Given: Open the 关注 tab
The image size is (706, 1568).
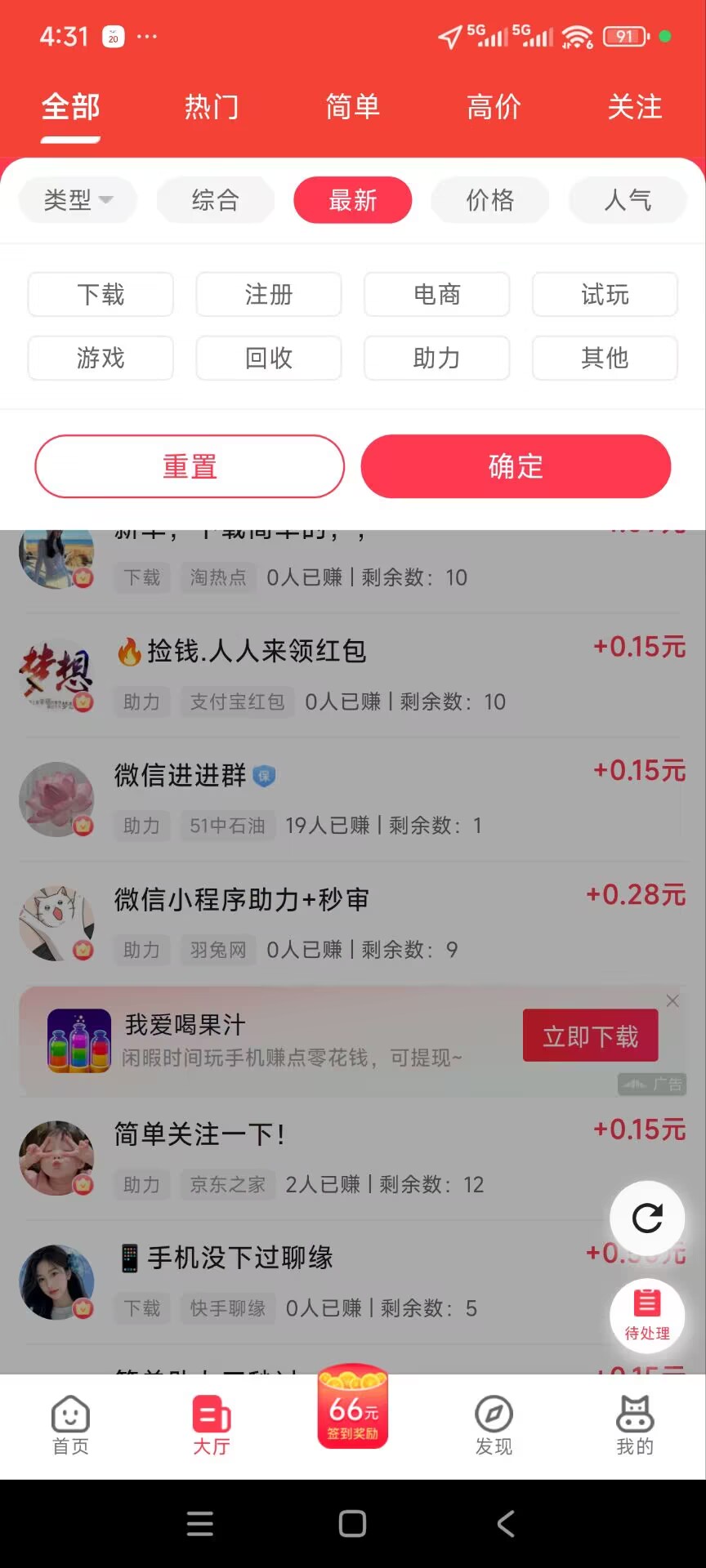Looking at the screenshot, I should point(635,107).
